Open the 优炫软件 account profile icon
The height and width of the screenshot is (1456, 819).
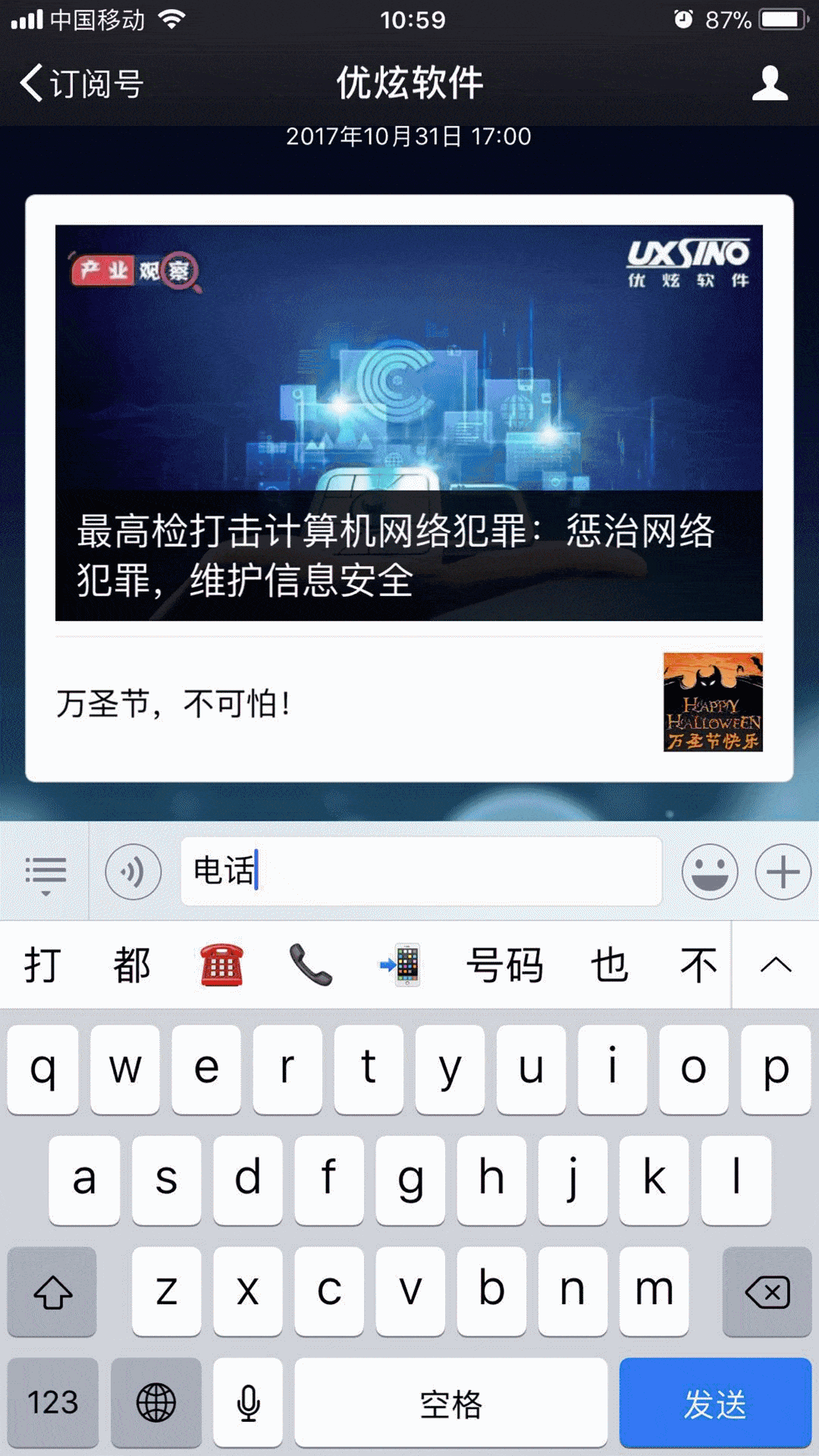pyautogui.click(x=770, y=83)
